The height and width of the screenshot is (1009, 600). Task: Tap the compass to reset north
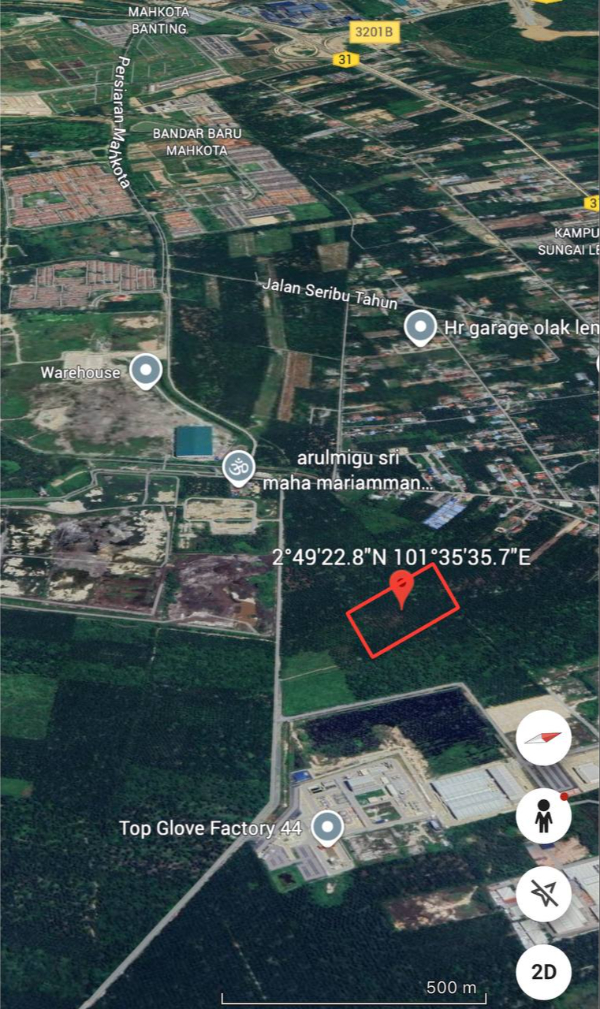pos(544,740)
